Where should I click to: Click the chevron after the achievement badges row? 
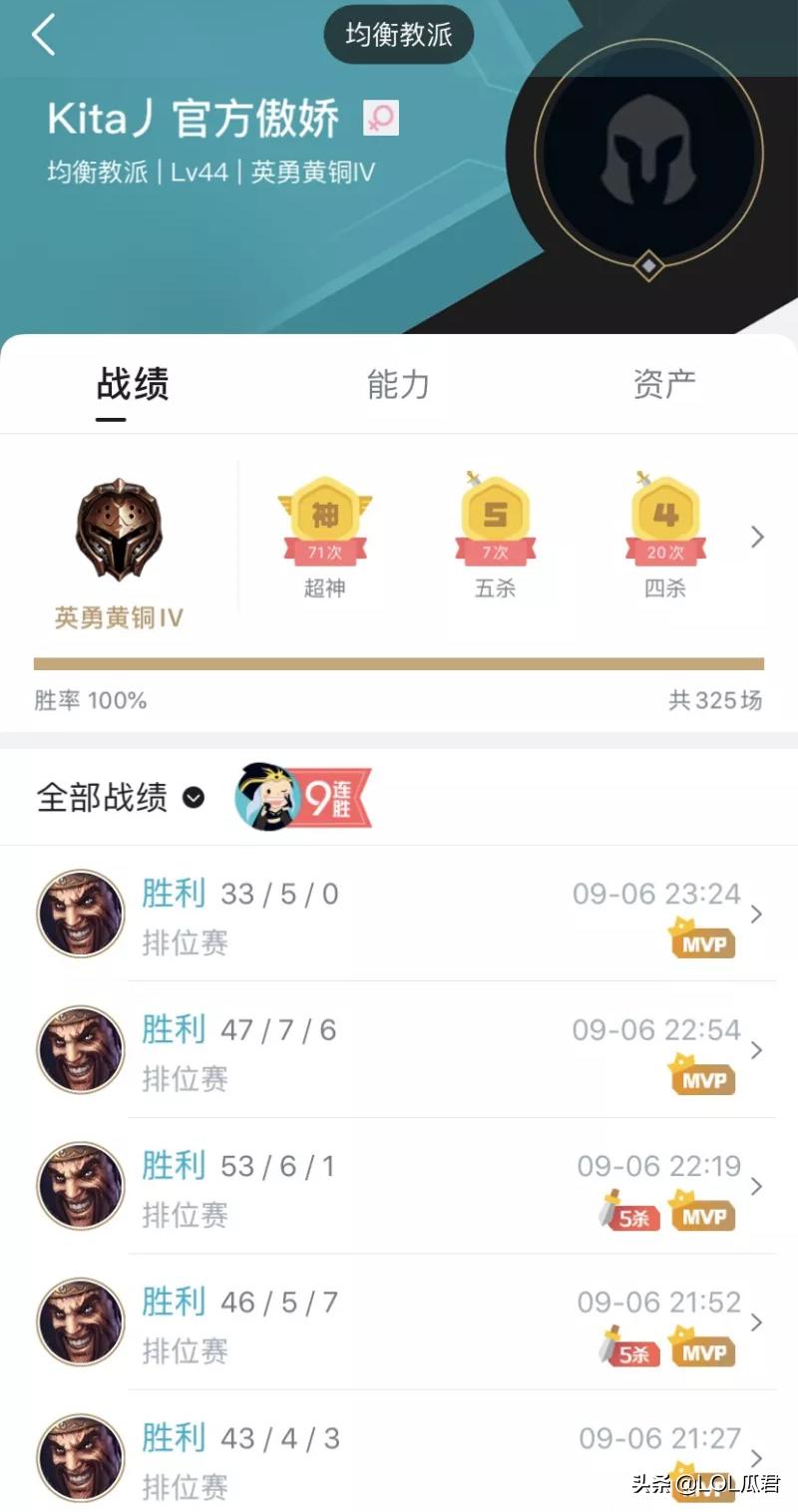[757, 537]
